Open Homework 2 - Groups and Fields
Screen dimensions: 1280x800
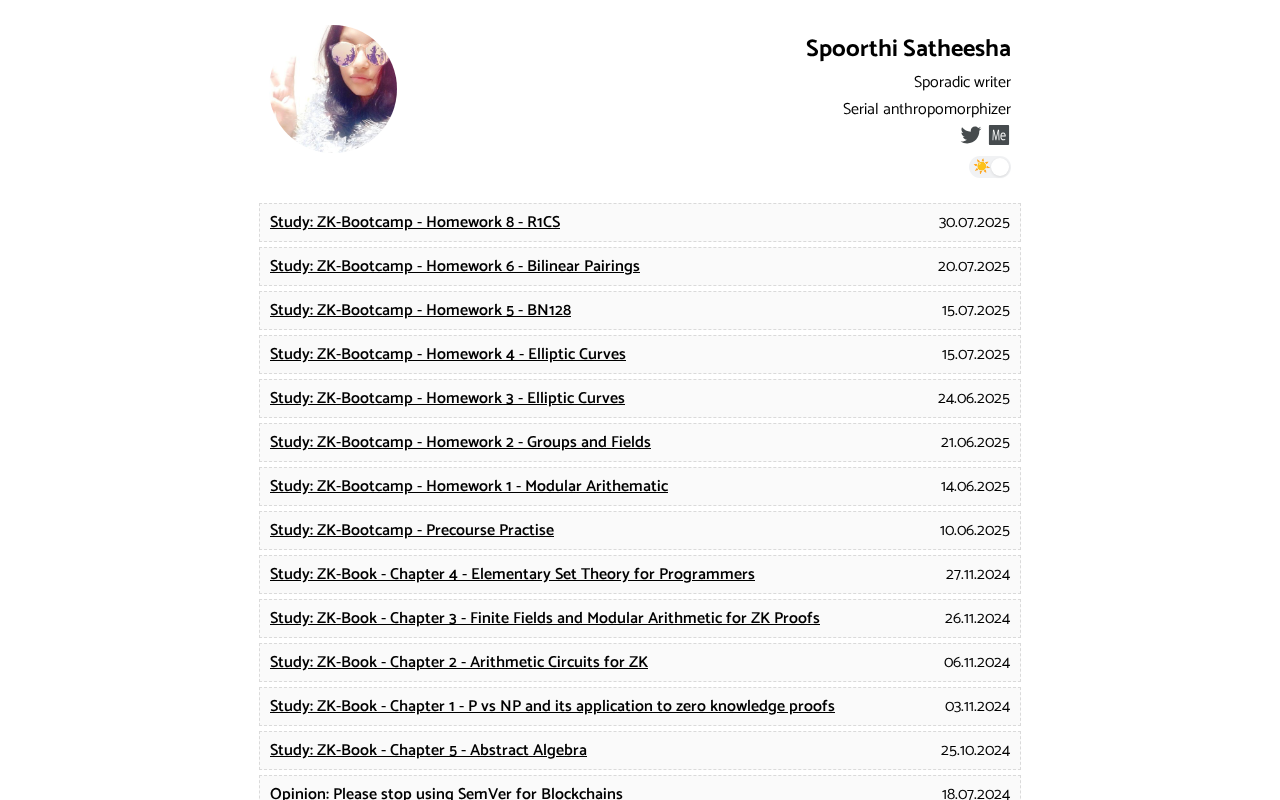pos(460,443)
